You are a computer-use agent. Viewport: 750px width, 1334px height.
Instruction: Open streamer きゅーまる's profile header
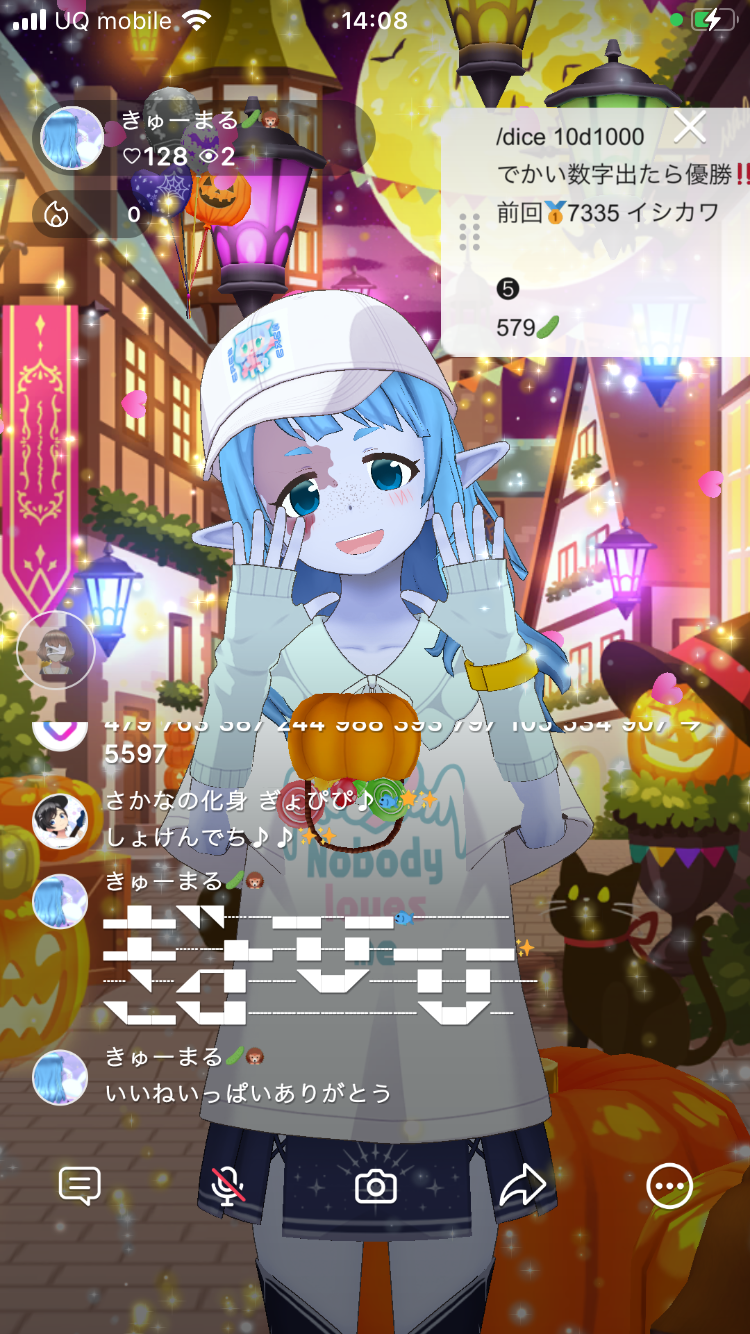click(72, 138)
